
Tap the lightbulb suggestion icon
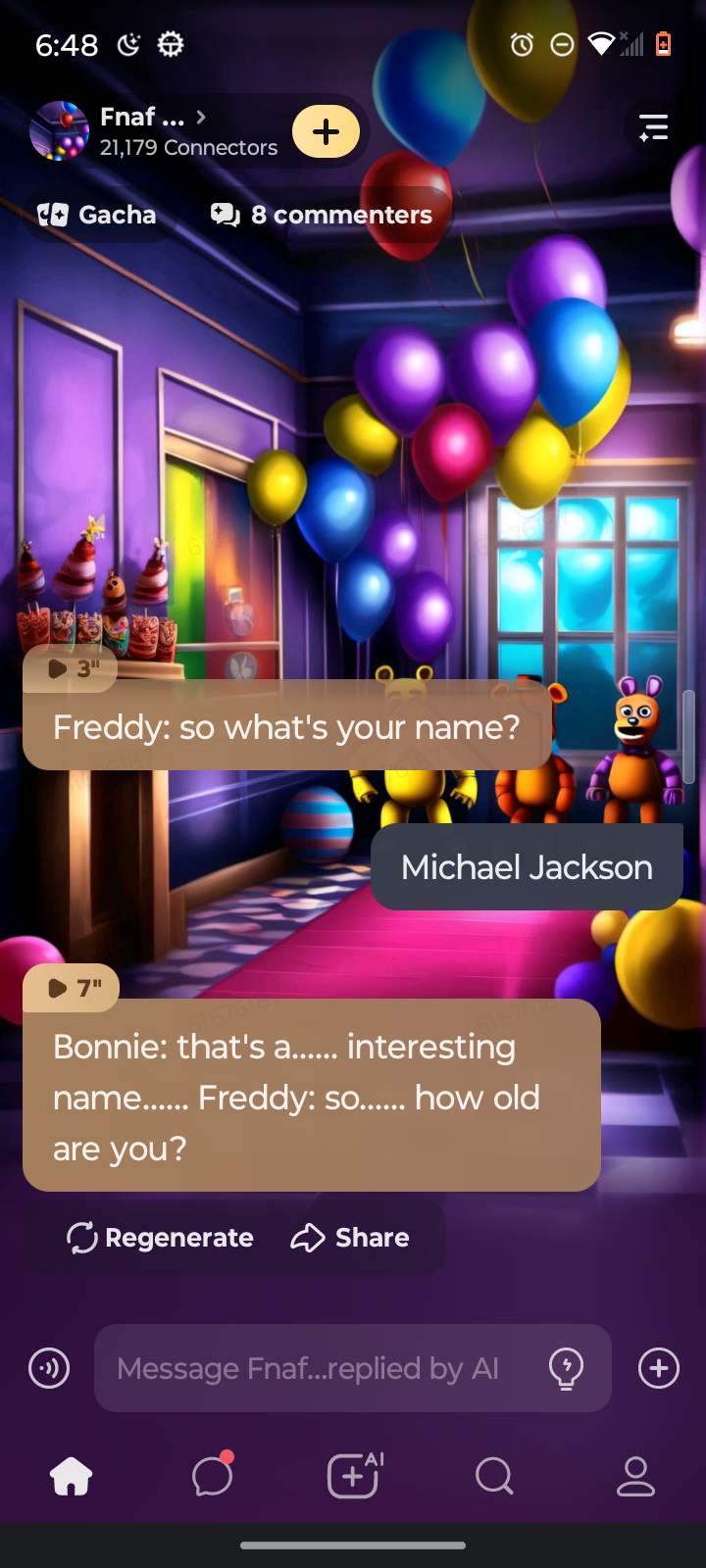tap(566, 1368)
